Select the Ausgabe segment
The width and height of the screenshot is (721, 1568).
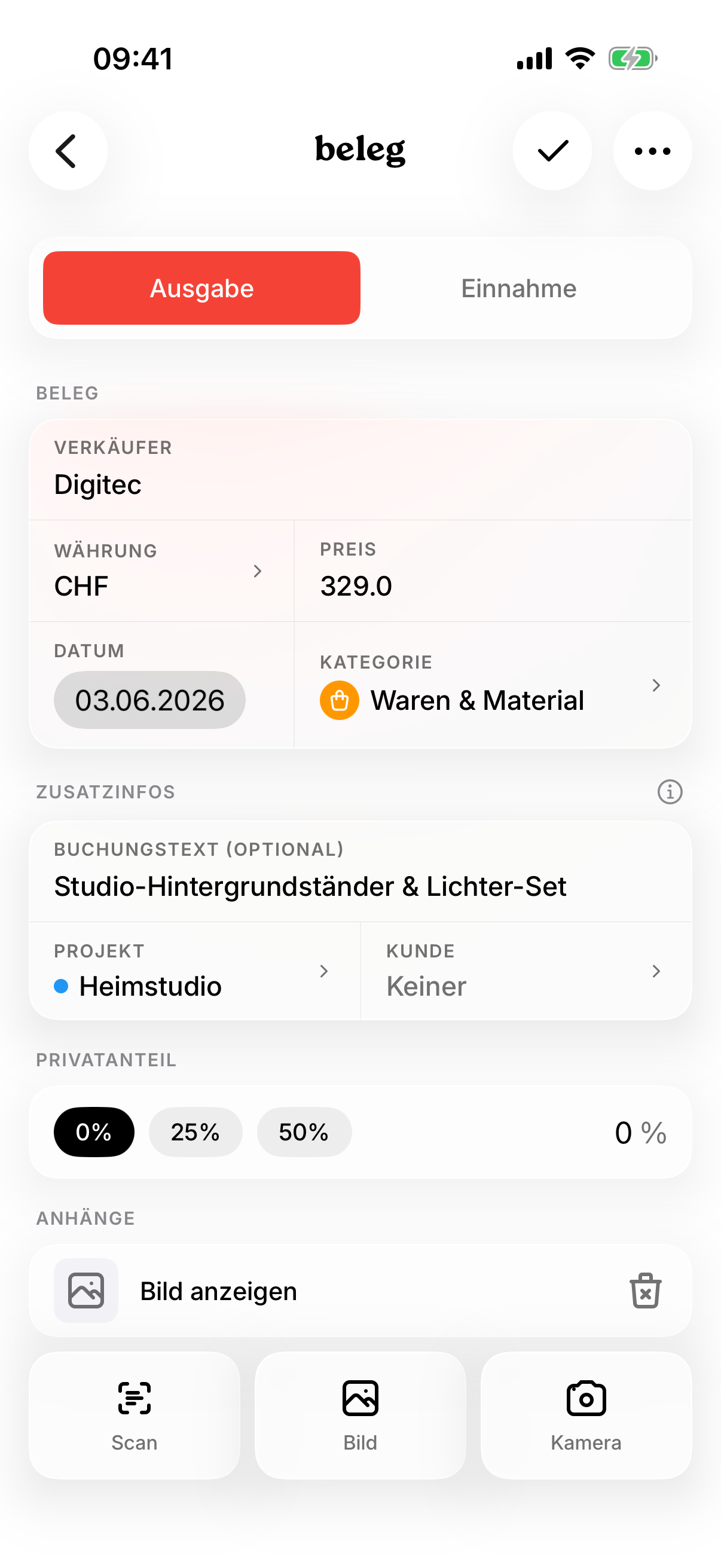pos(201,288)
